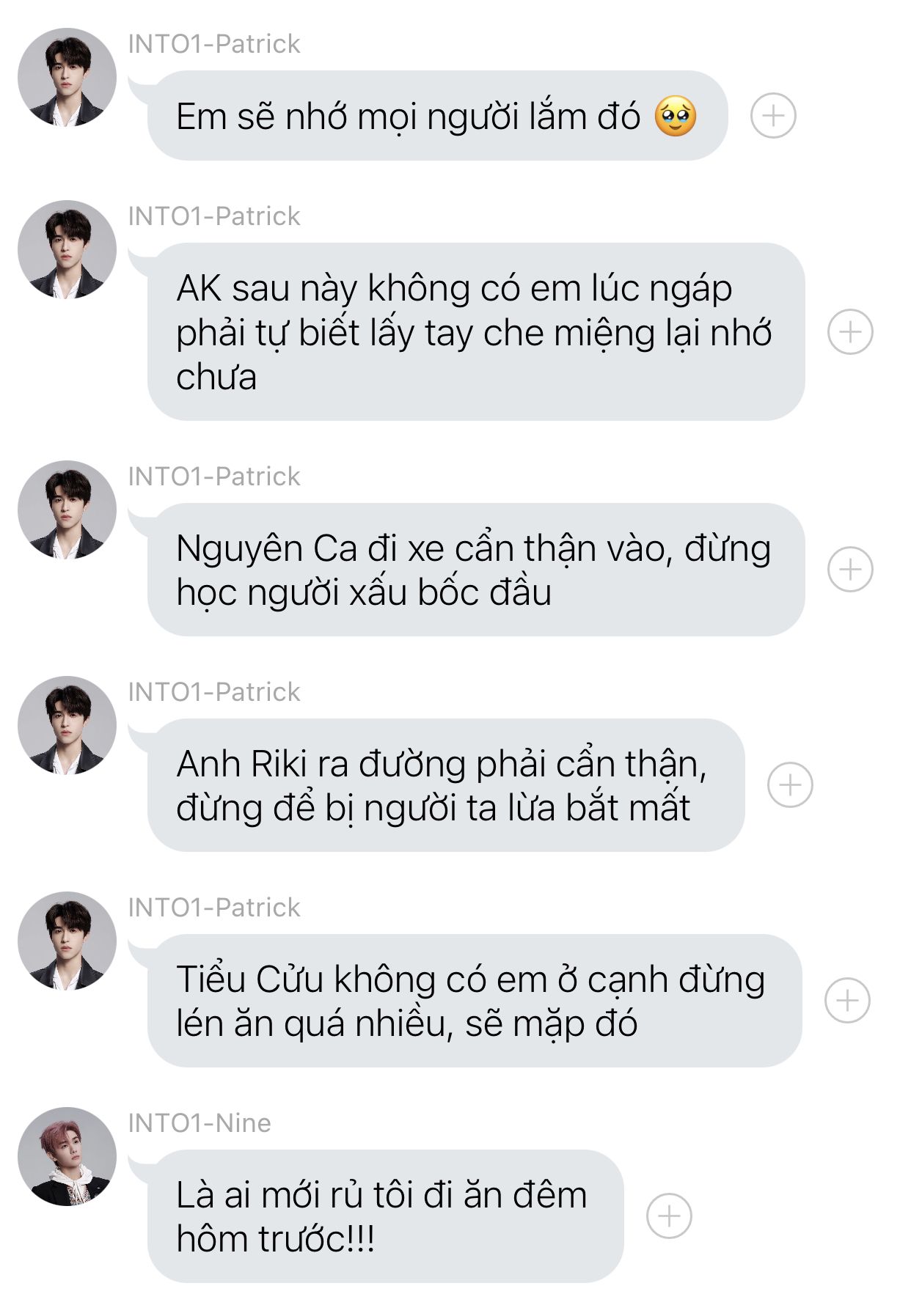
Task: Tap plus icon next to the 'Anh Riki' message
Action: tap(790, 784)
